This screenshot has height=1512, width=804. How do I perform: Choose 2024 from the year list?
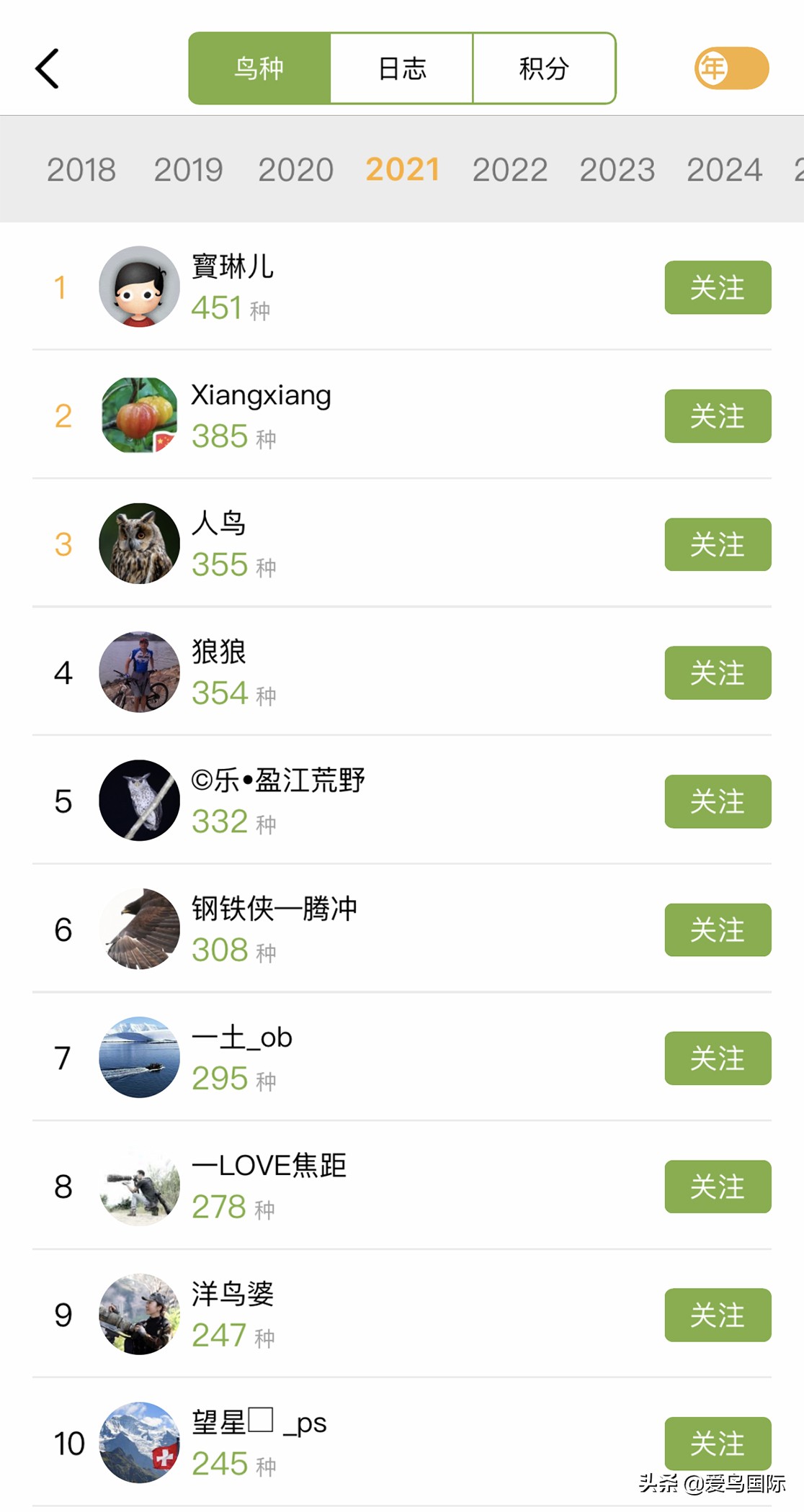tap(723, 168)
